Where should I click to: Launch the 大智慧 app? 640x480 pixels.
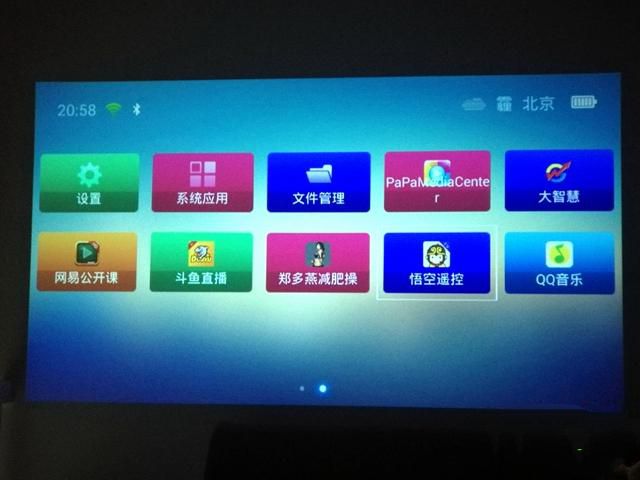click(558, 180)
